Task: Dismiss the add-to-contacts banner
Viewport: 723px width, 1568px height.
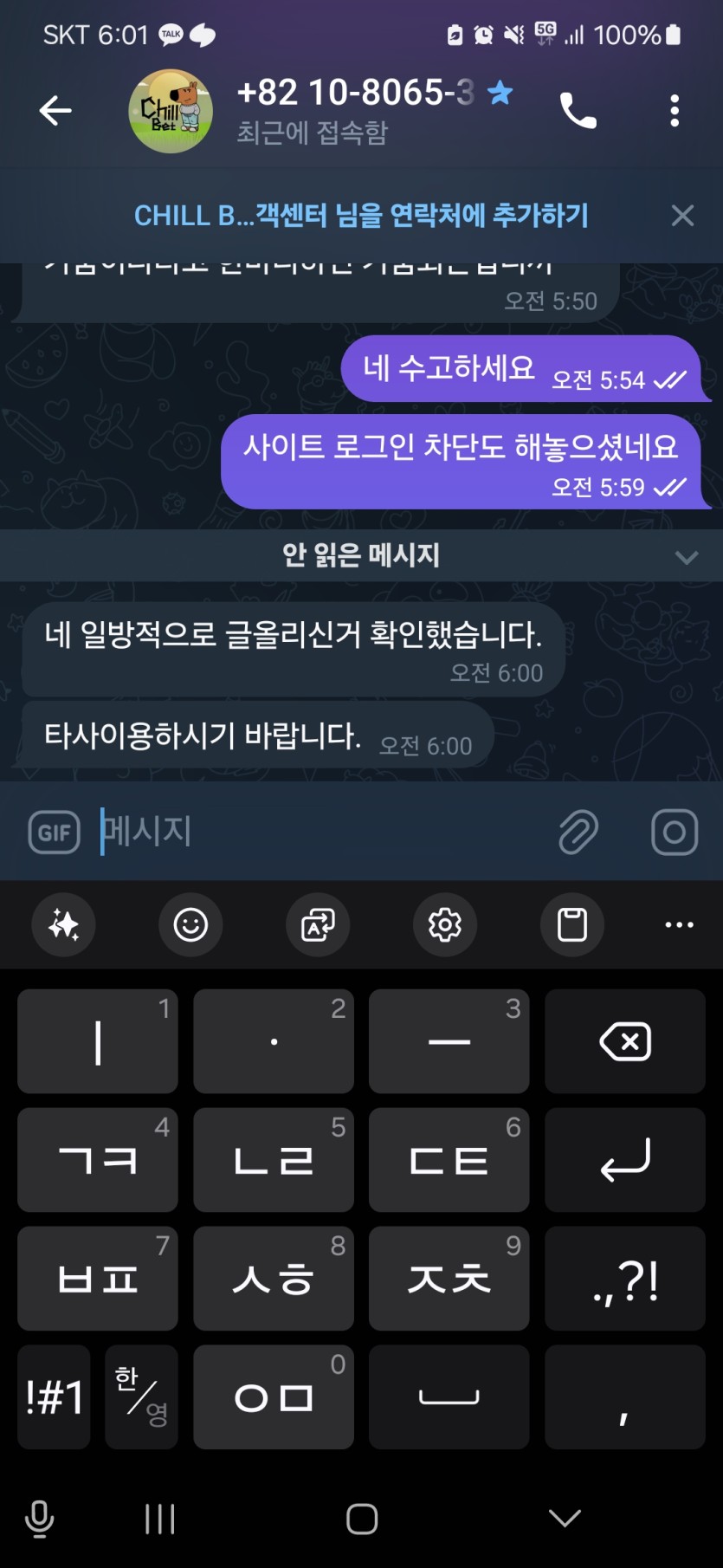Action: tap(682, 215)
